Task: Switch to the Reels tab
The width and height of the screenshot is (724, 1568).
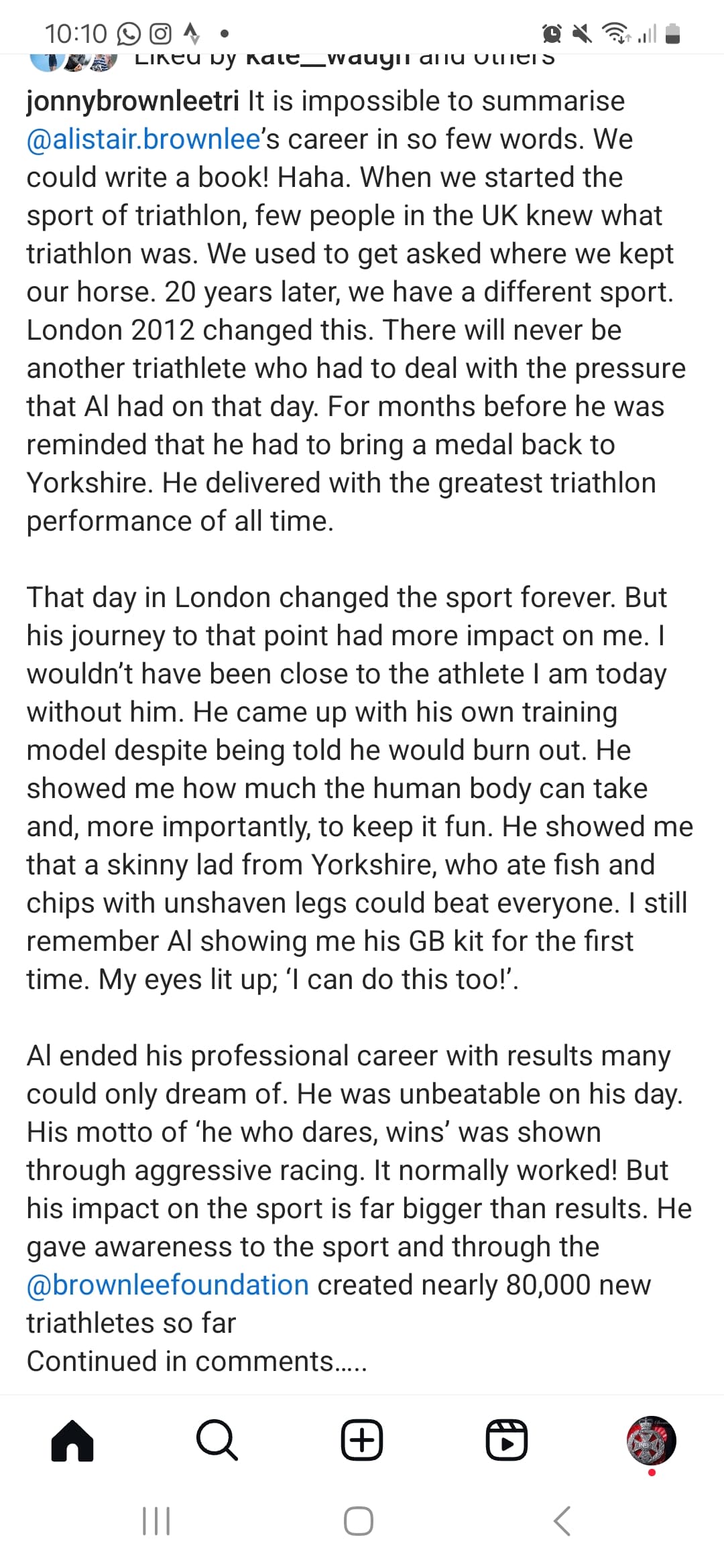Action: pos(507,1440)
